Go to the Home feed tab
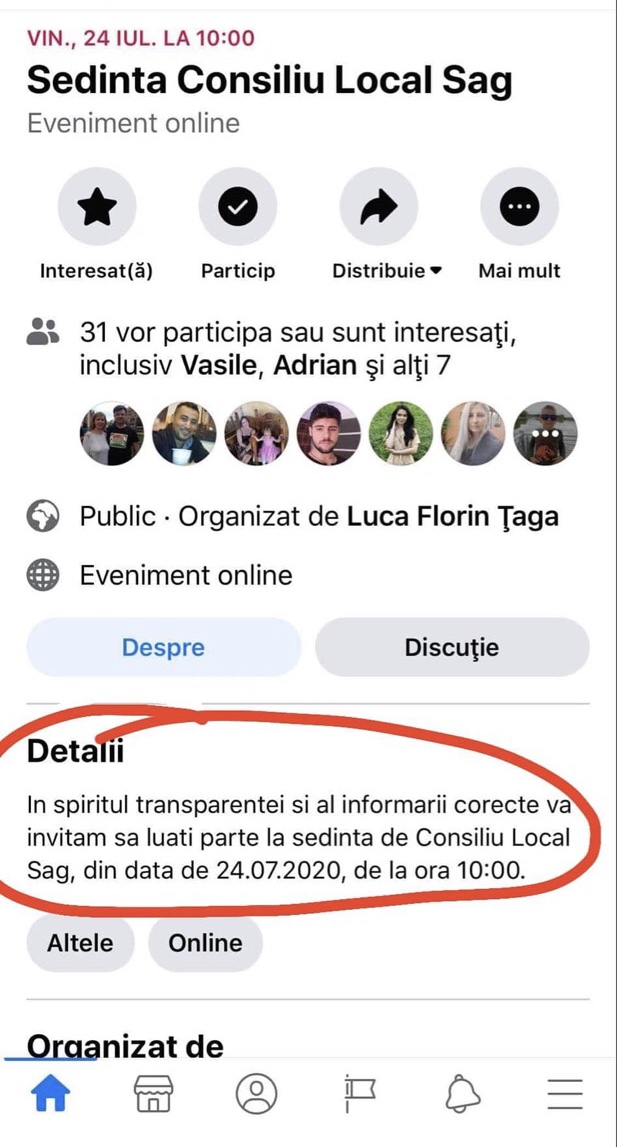The width and height of the screenshot is (617, 1147). pyautogui.click(x=51, y=1095)
